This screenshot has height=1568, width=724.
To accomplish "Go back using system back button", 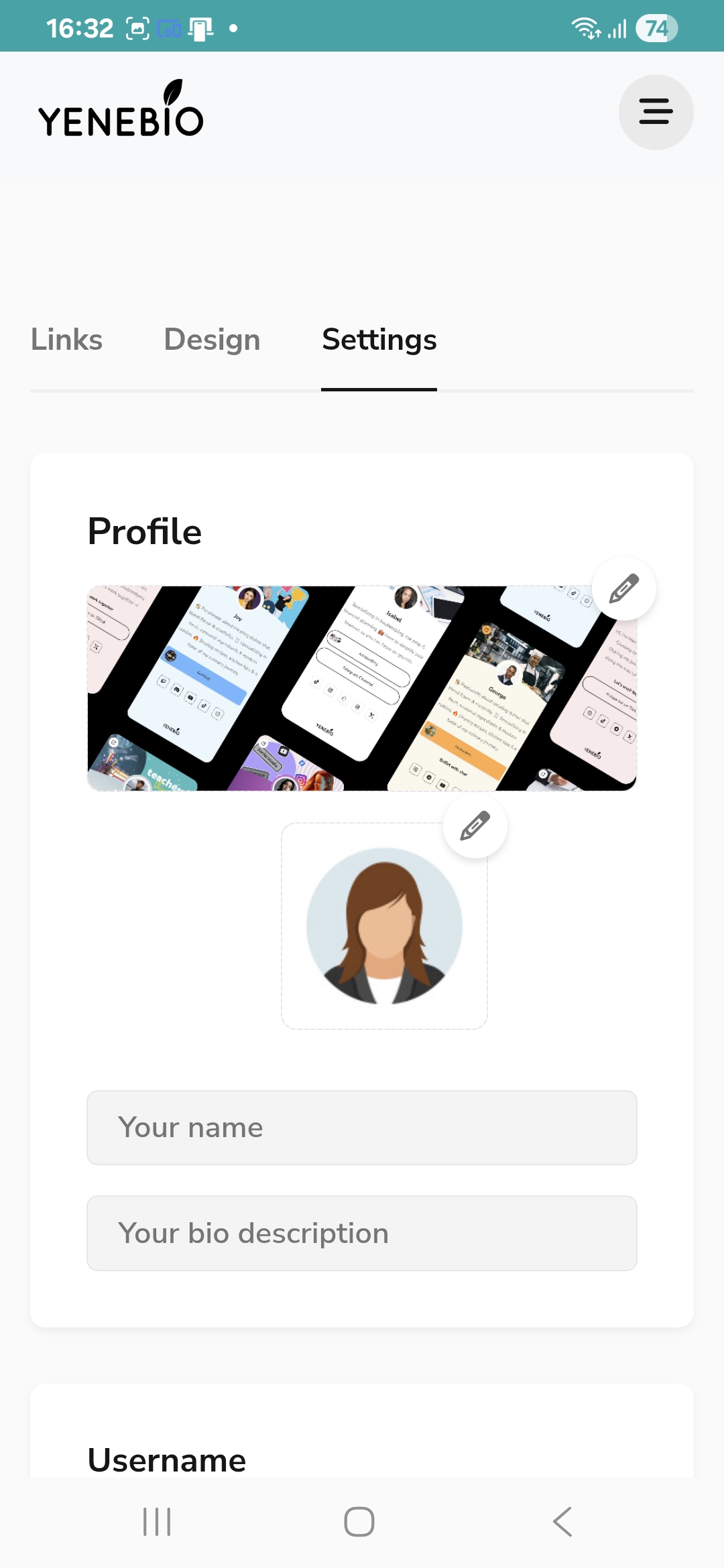I will [562, 1522].
